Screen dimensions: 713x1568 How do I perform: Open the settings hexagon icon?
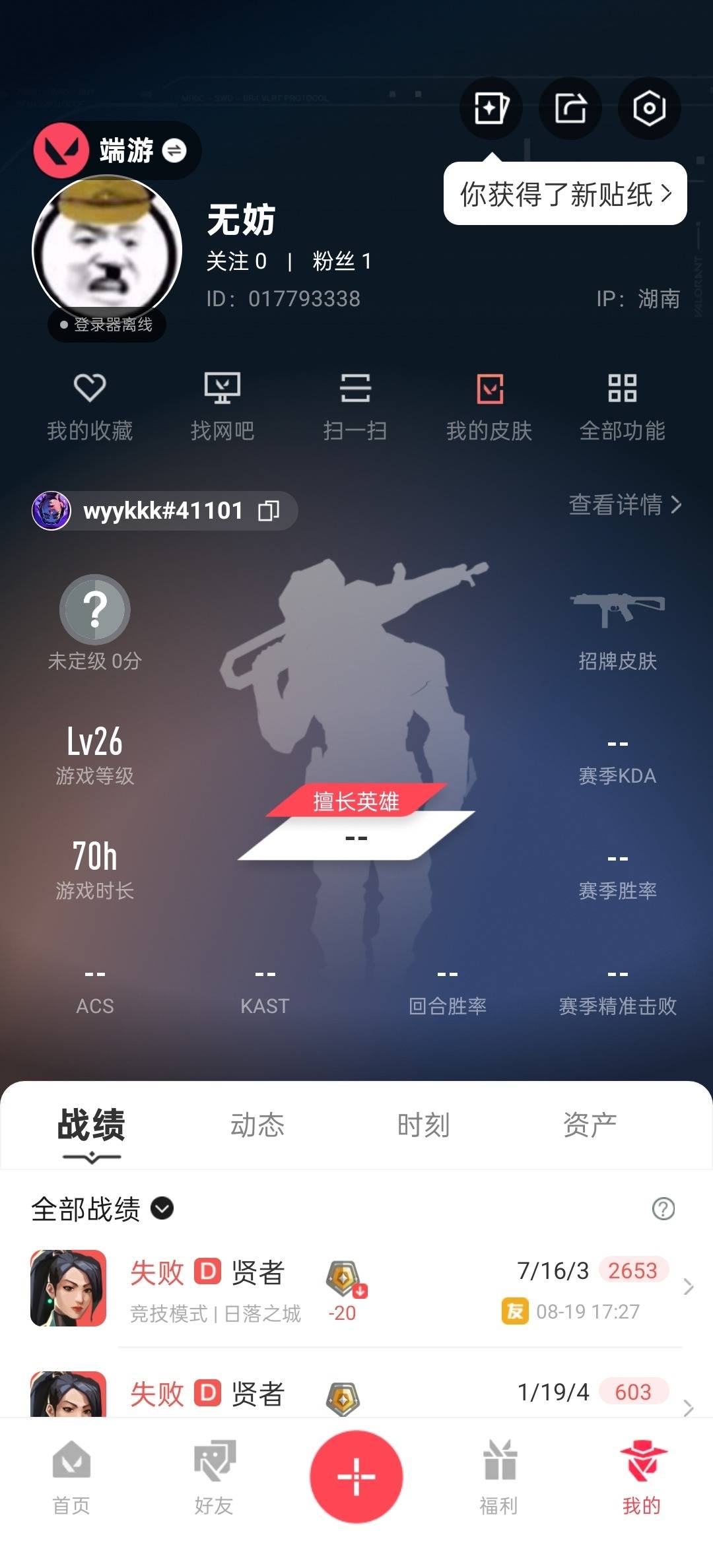click(649, 108)
